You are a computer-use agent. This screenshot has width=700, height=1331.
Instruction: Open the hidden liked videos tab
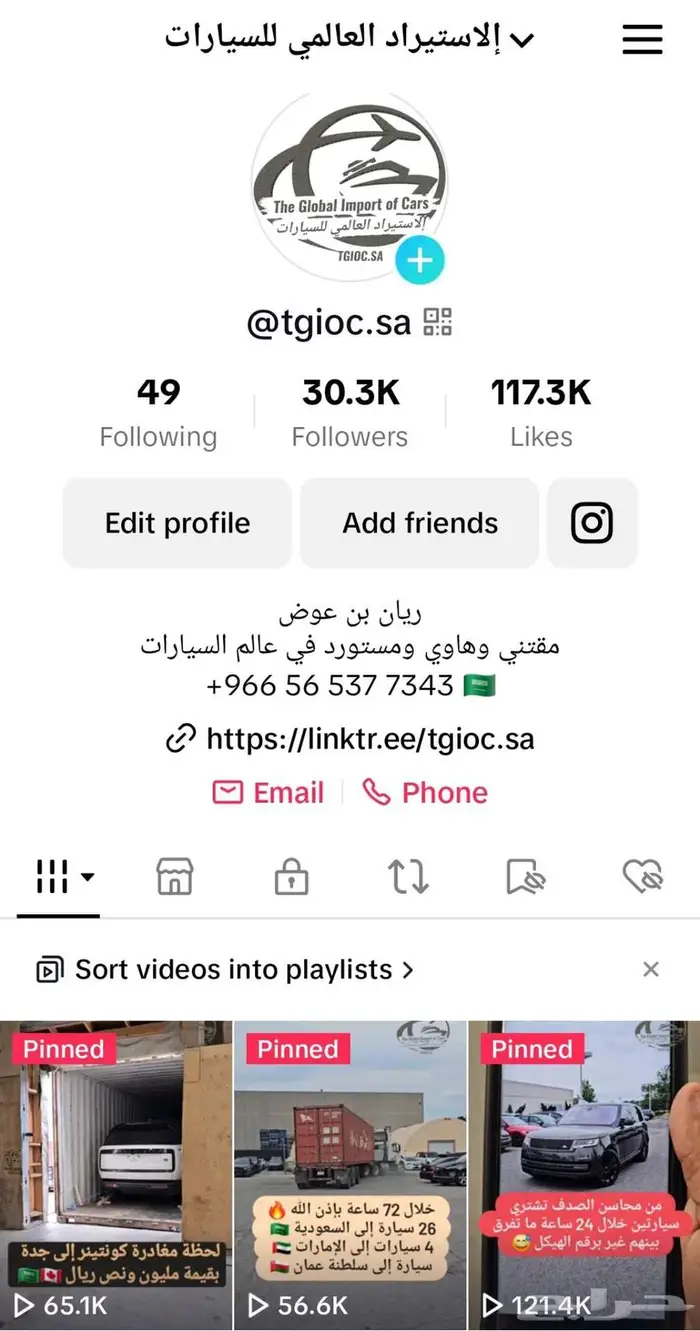point(642,877)
